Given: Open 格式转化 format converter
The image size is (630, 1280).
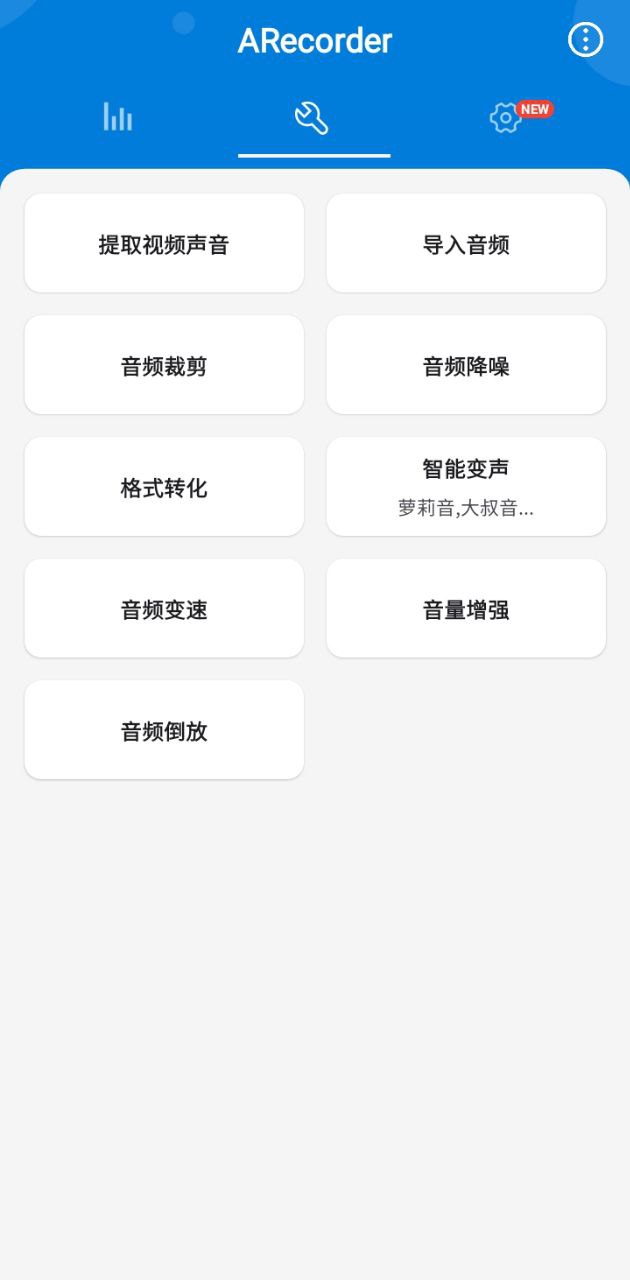Looking at the screenshot, I should pos(164,488).
